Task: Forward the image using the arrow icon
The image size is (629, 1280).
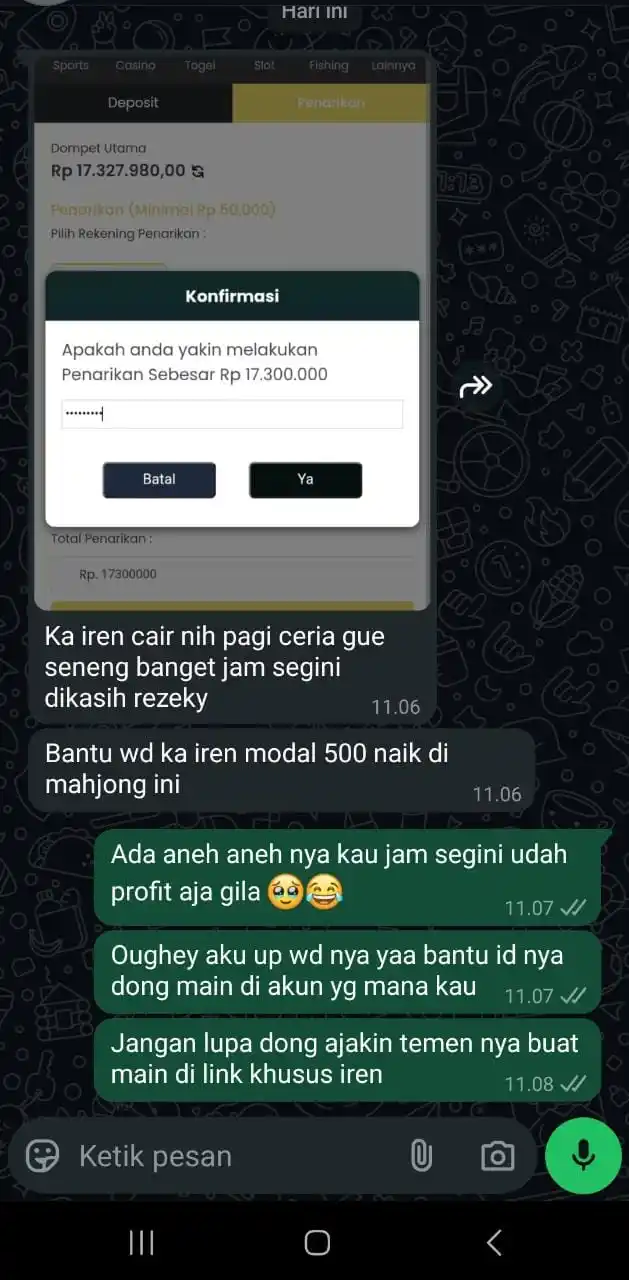Action: [476, 386]
